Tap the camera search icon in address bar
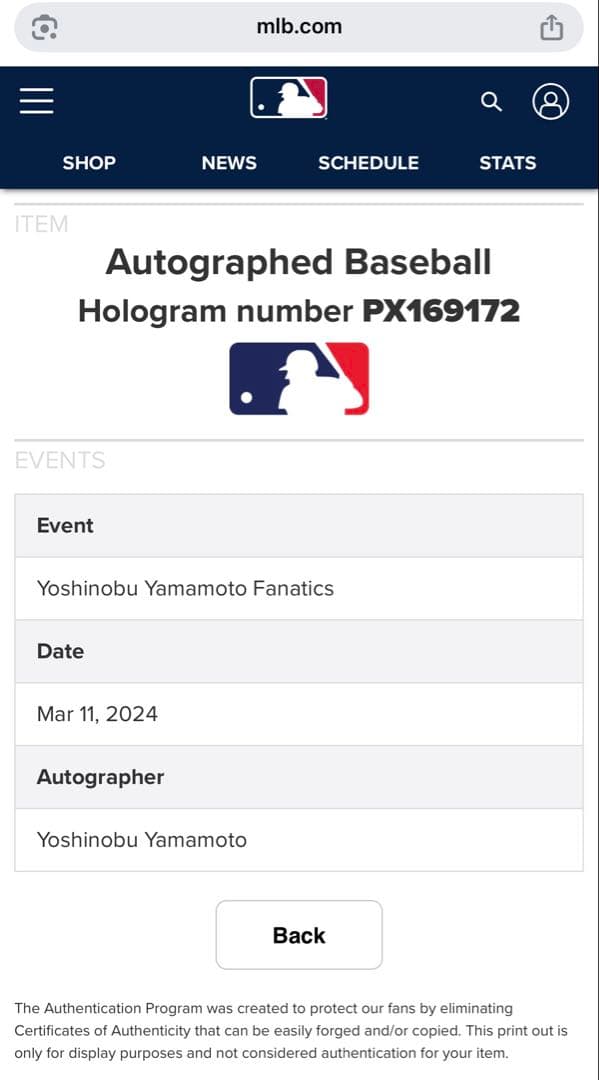Screen dimensions: 599x1080 (45, 28)
